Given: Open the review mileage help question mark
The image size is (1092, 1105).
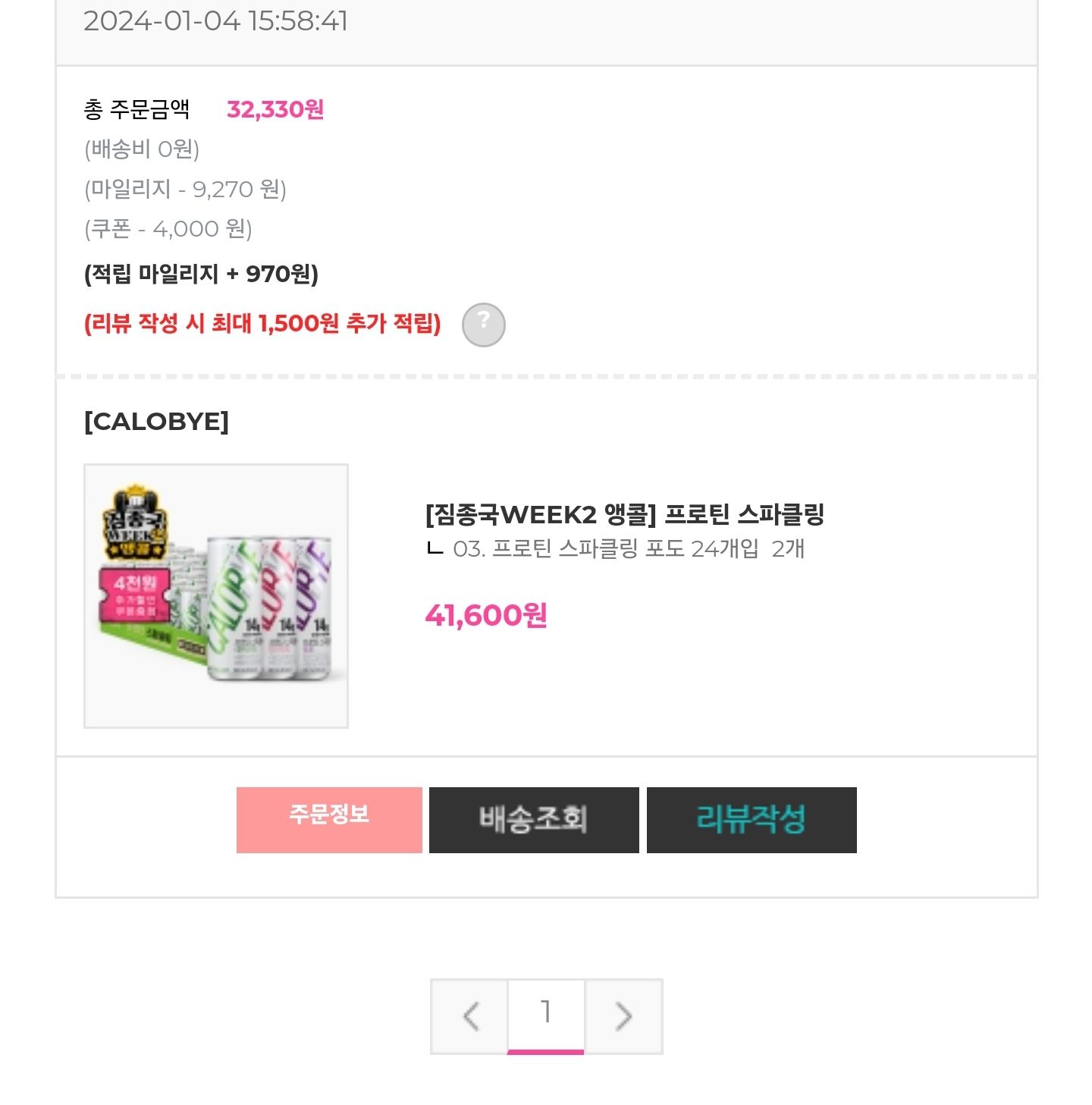Looking at the screenshot, I should (x=483, y=325).
